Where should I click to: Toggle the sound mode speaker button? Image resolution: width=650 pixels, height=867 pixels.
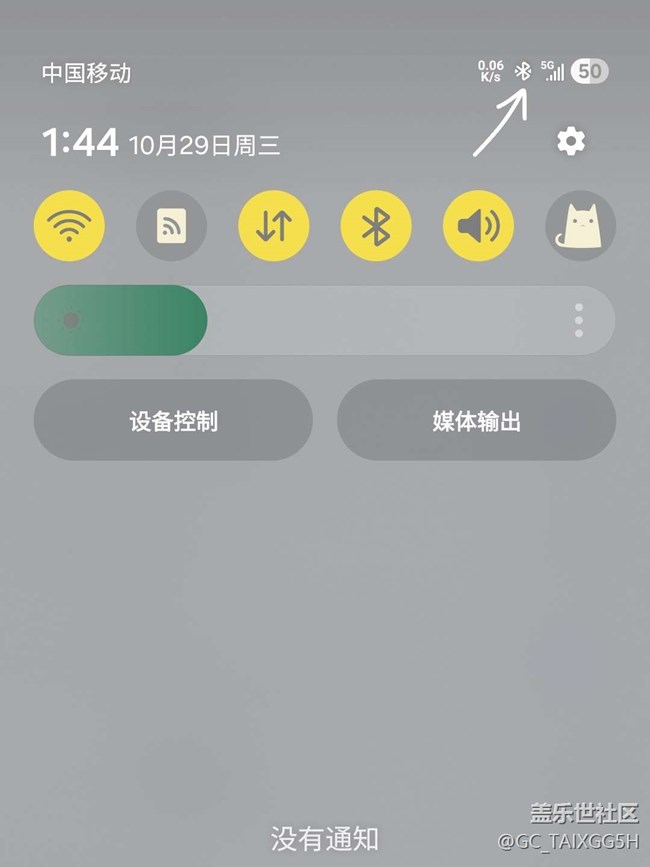478,226
